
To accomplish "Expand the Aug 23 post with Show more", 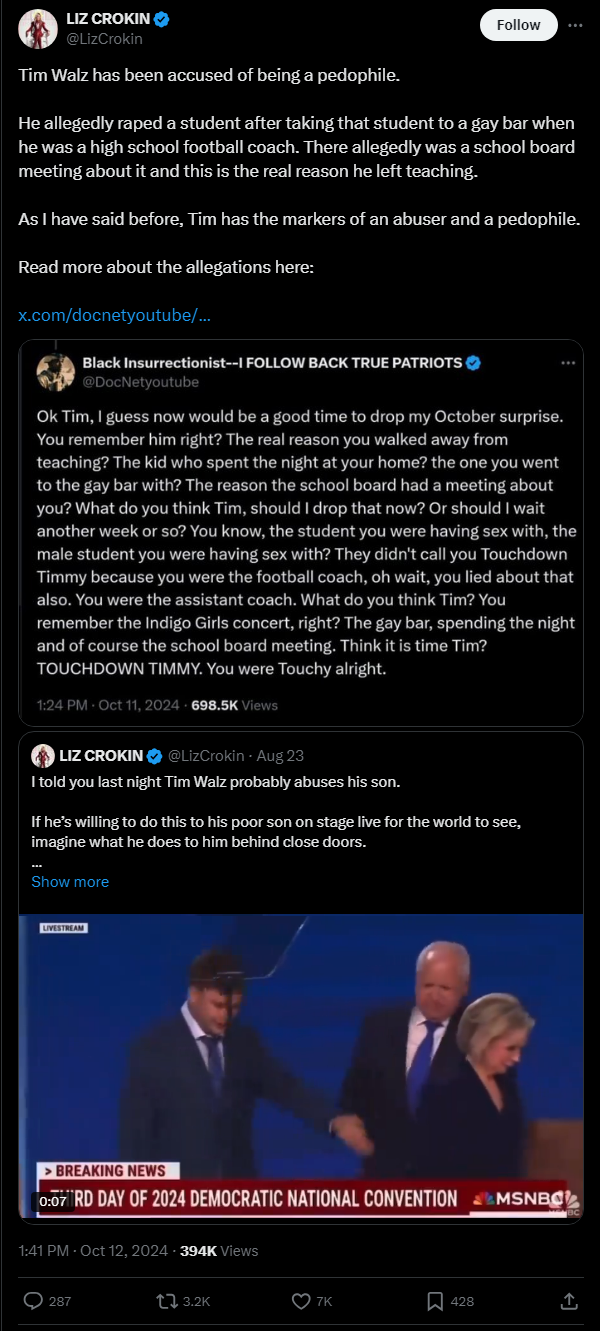I will [70, 881].
